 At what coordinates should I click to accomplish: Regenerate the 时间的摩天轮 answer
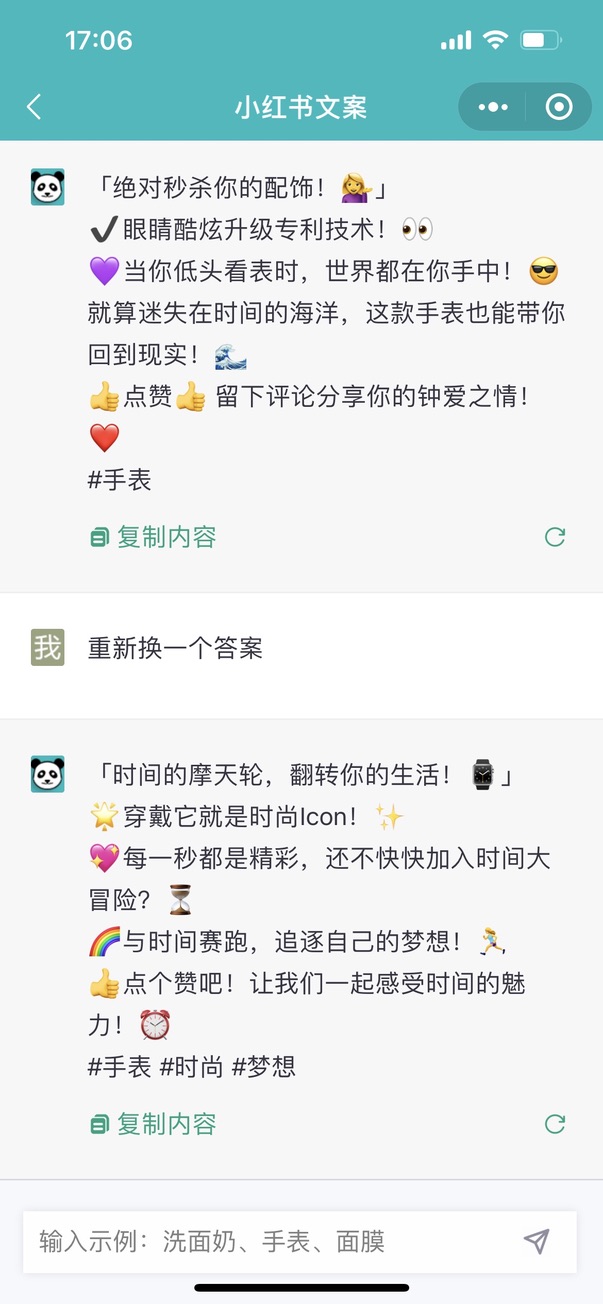click(x=555, y=1124)
